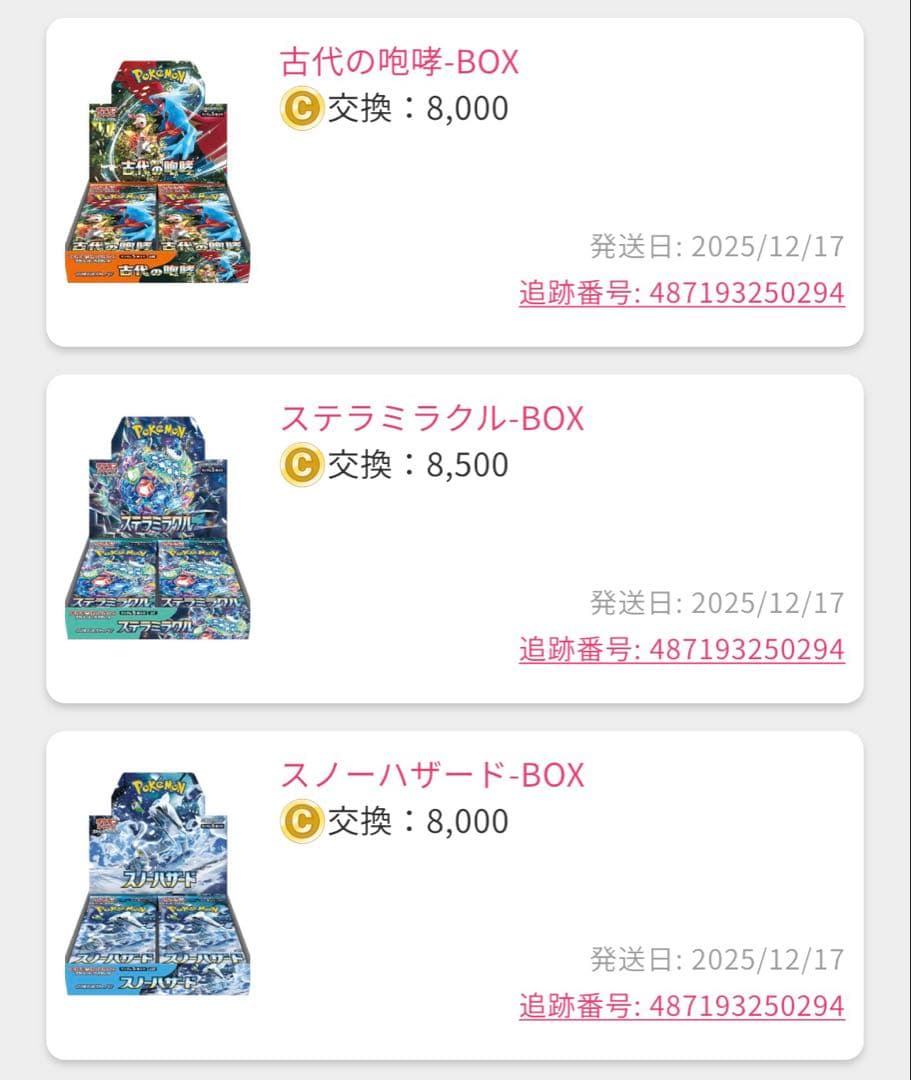Click the 交換：8,500 price text
This screenshot has width=911, height=1080.
pyautogui.click(x=420, y=464)
